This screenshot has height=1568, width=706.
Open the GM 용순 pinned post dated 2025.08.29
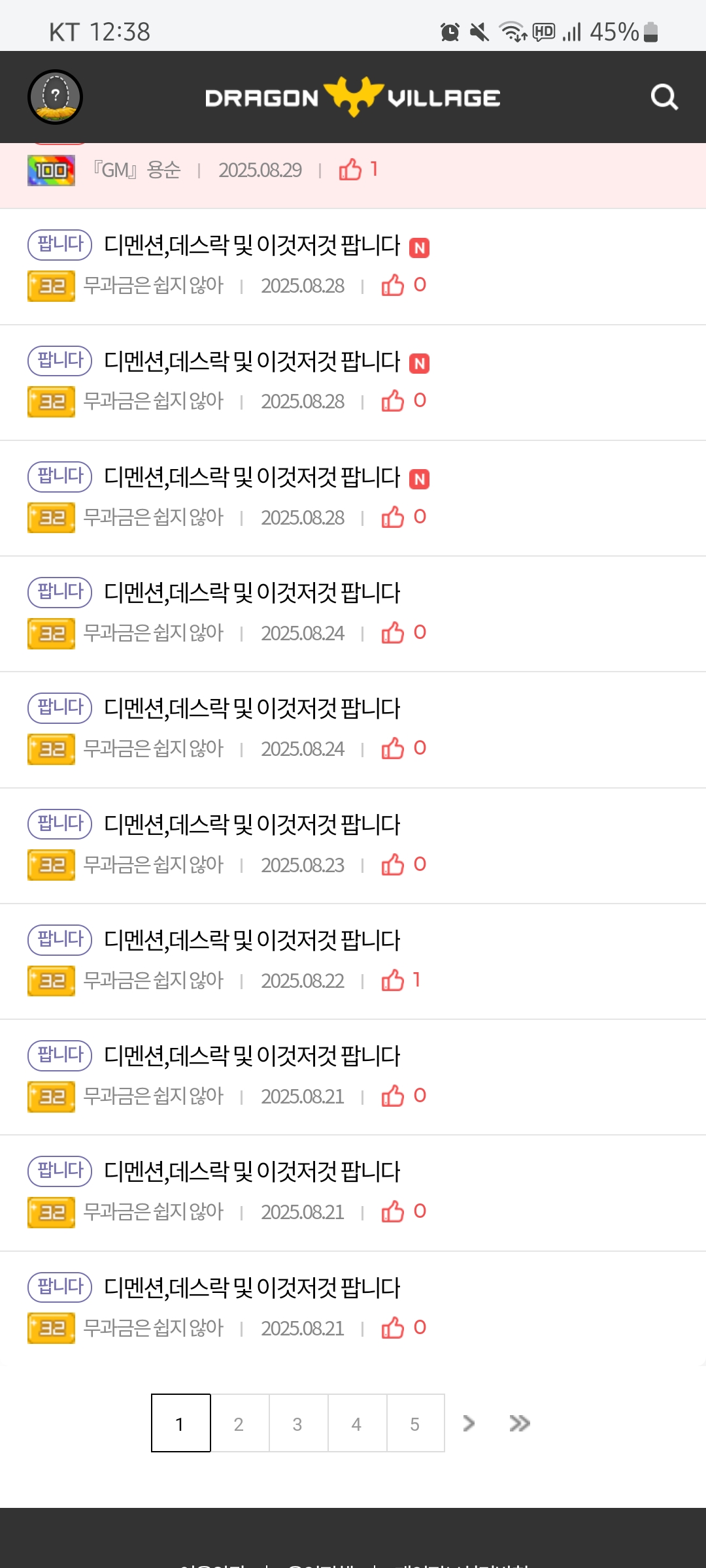point(261,171)
